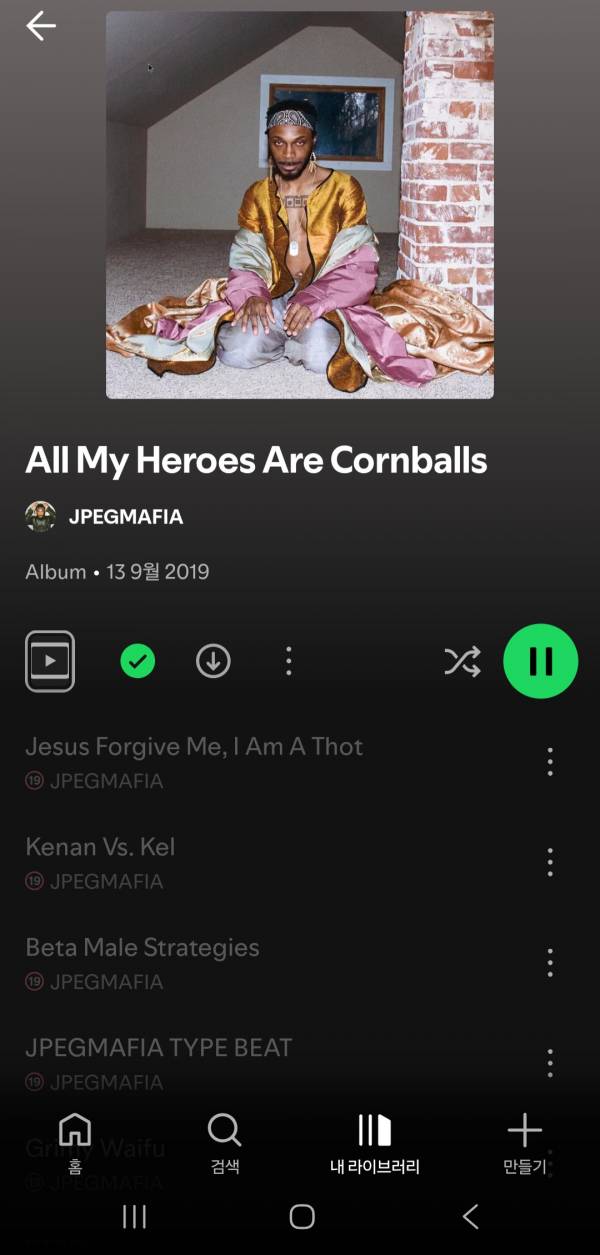Open album overflow menu beside download
This screenshot has height=1255, width=600.
(x=289, y=661)
